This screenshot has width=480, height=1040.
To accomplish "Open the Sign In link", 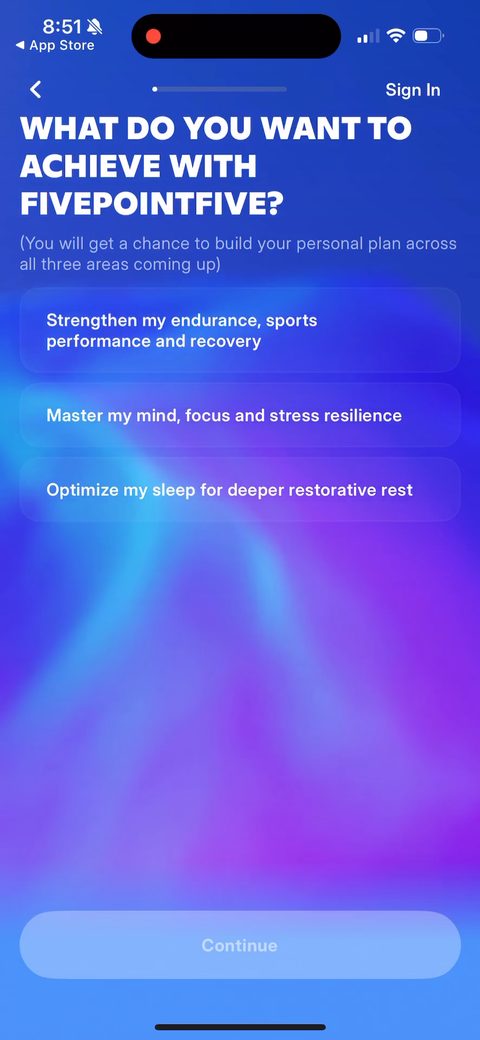I will (412, 90).
